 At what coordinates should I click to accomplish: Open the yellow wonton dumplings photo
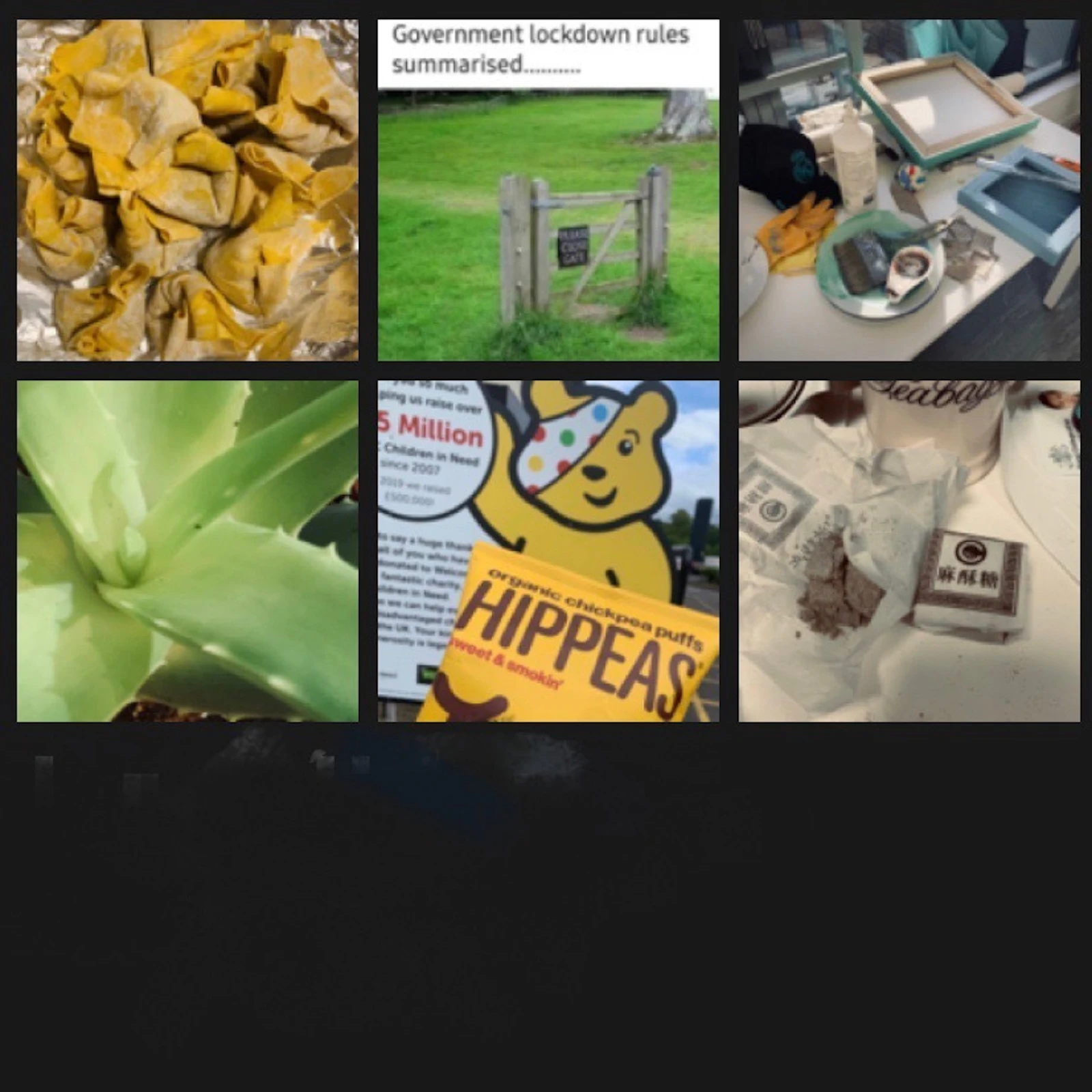tap(187, 190)
